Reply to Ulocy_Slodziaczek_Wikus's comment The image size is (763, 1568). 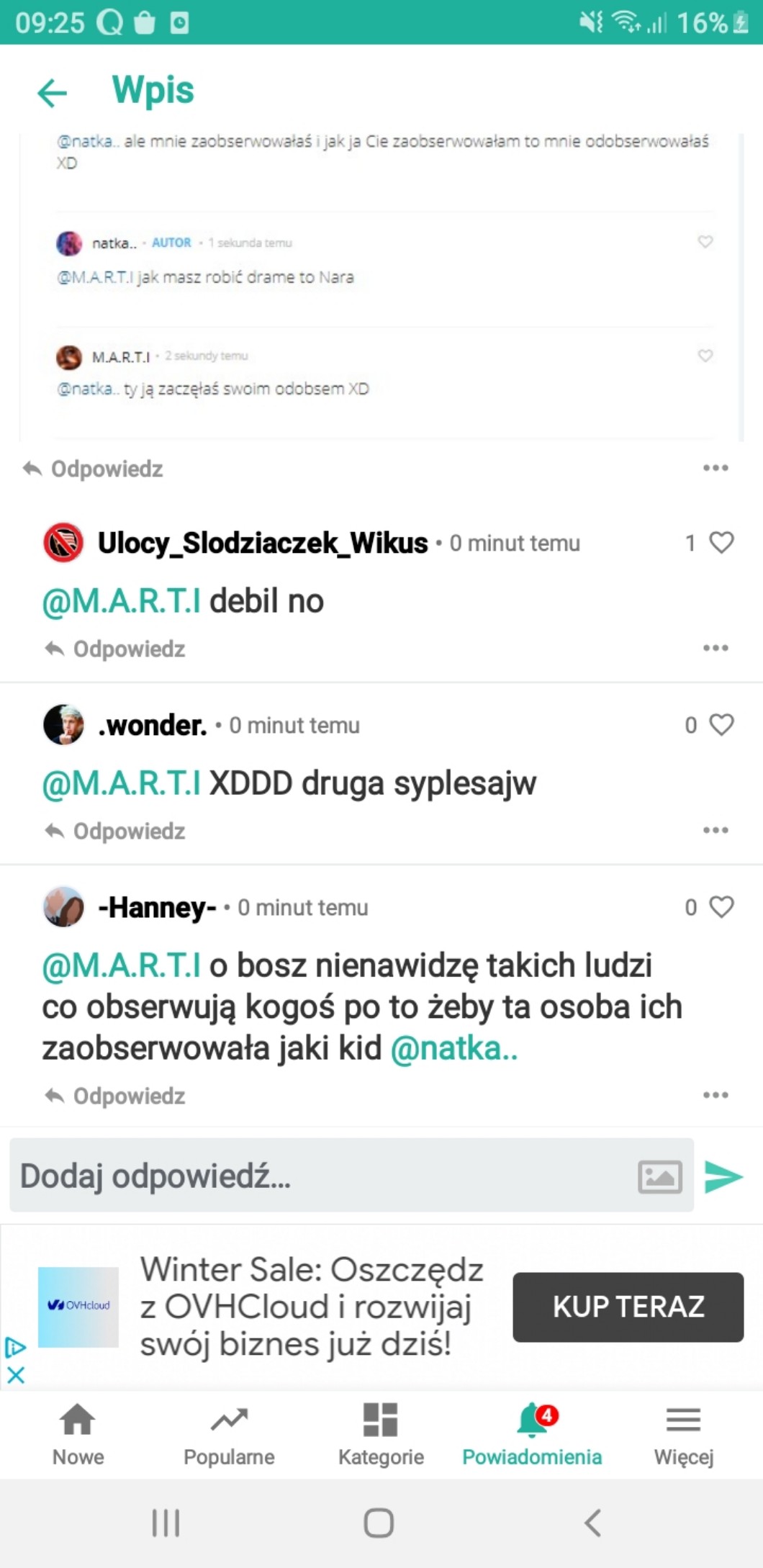115,649
